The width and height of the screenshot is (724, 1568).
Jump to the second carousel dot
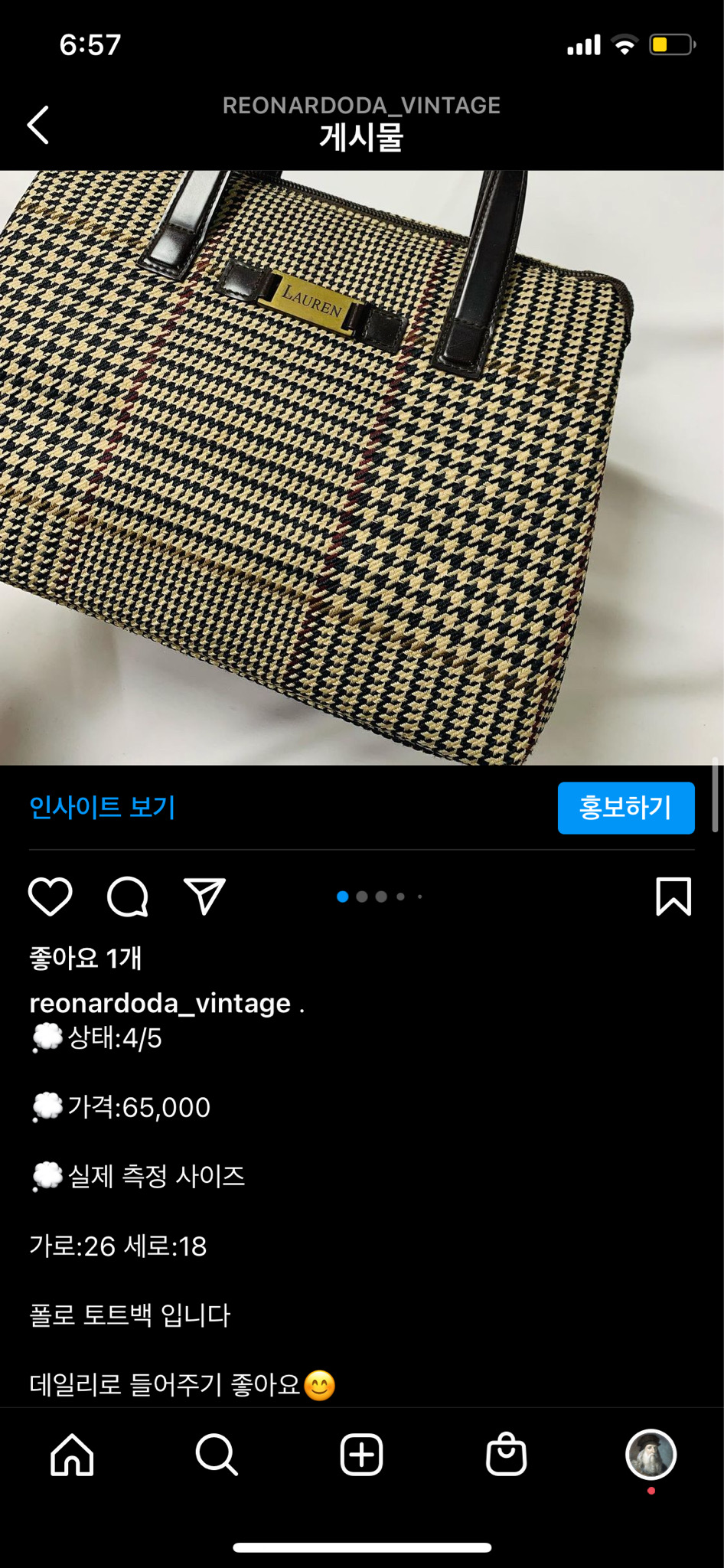click(360, 896)
